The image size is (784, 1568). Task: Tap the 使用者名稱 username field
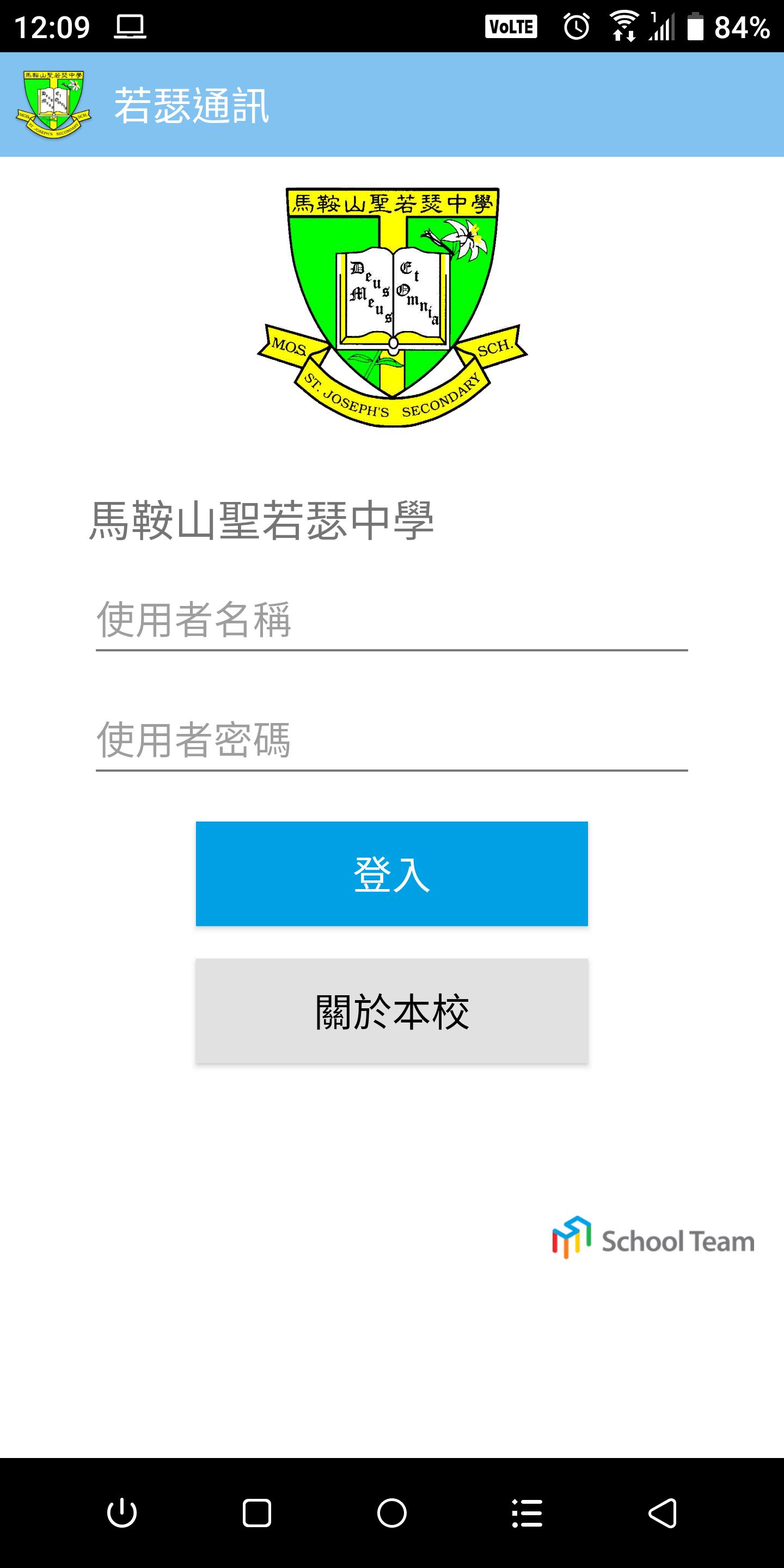point(391,620)
